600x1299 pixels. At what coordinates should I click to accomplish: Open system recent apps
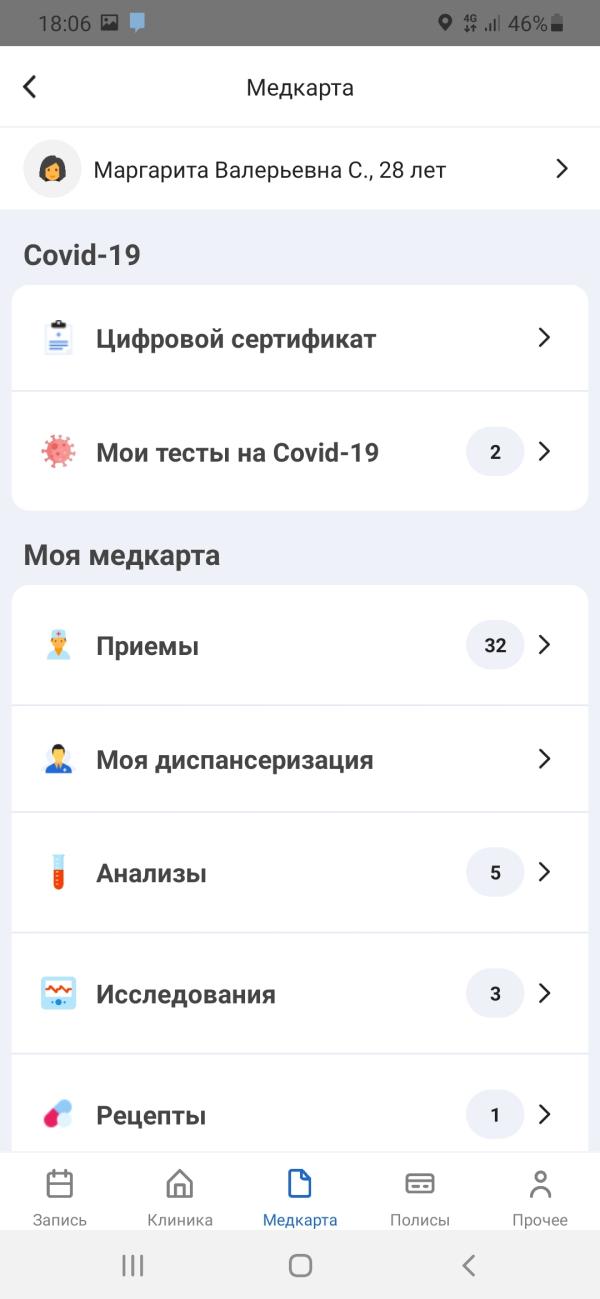[132, 1265]
